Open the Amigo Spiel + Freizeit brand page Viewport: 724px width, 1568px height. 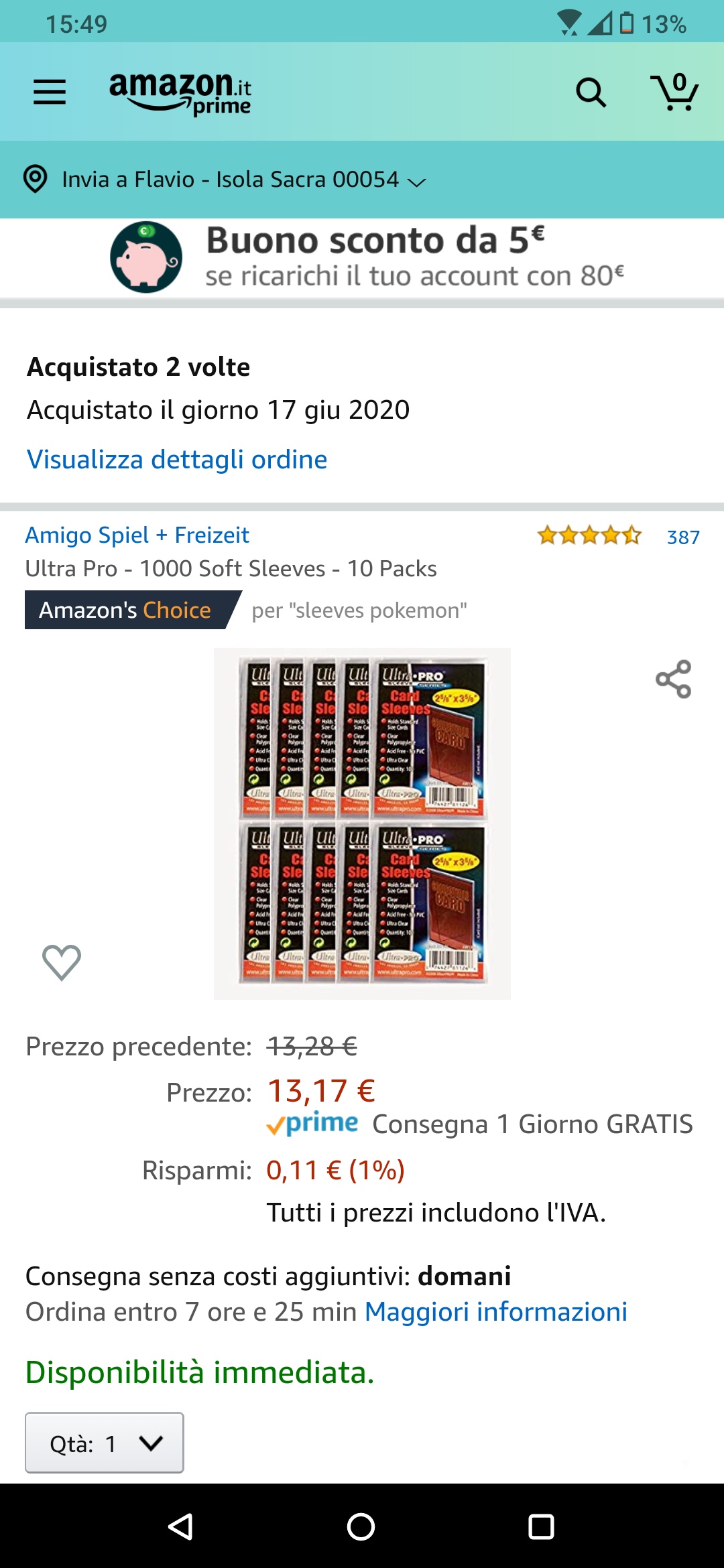pos(137,535)
